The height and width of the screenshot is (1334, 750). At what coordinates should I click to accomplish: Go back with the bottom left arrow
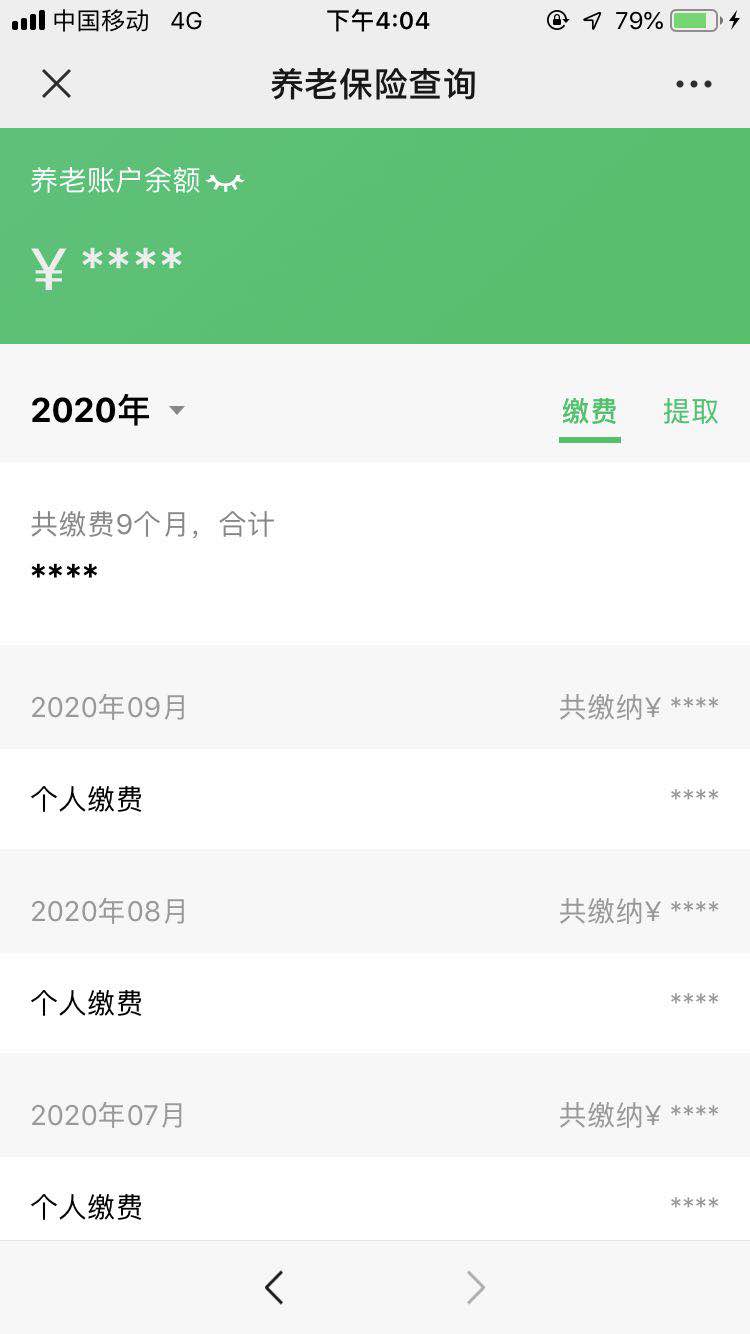click(x=274, y=1287)
